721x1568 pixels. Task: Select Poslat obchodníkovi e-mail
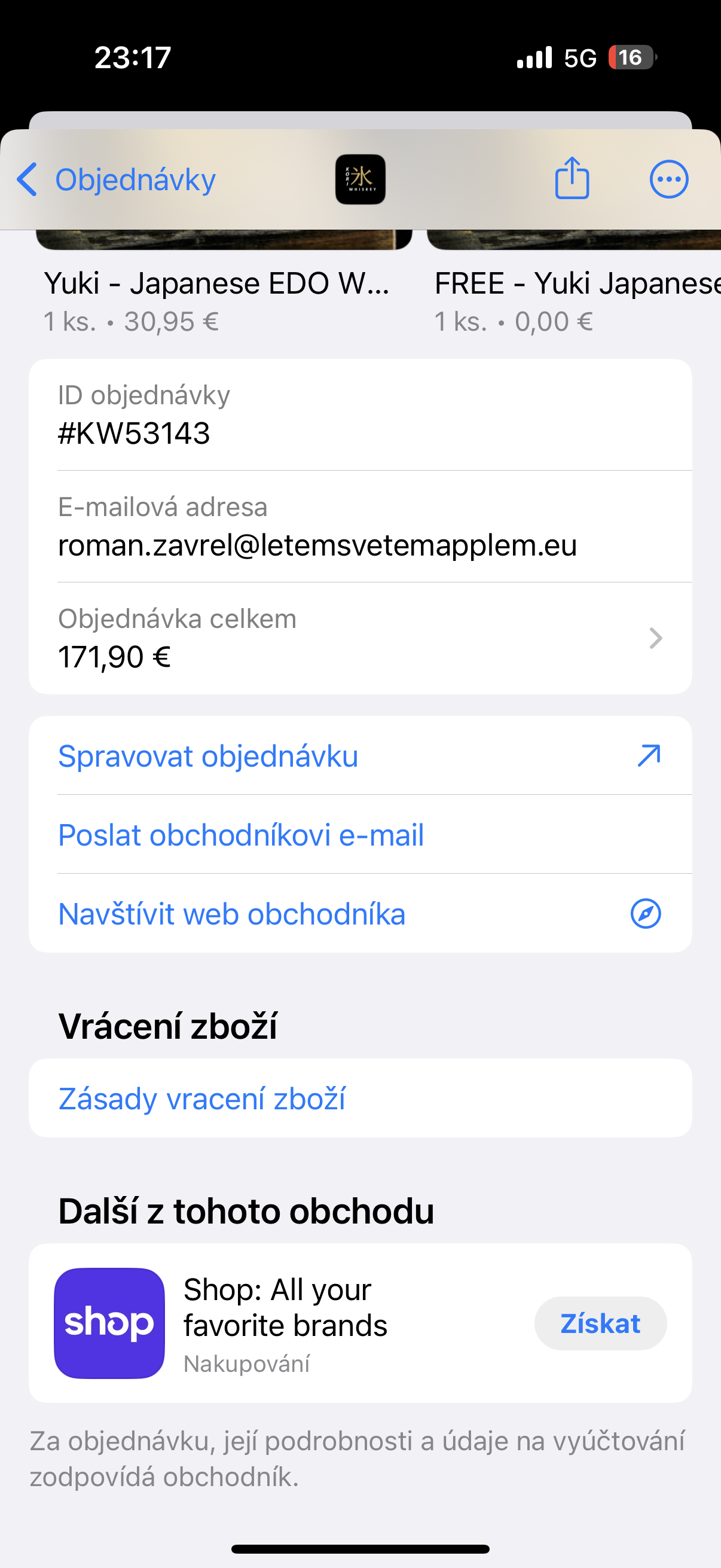coord(360,834)
